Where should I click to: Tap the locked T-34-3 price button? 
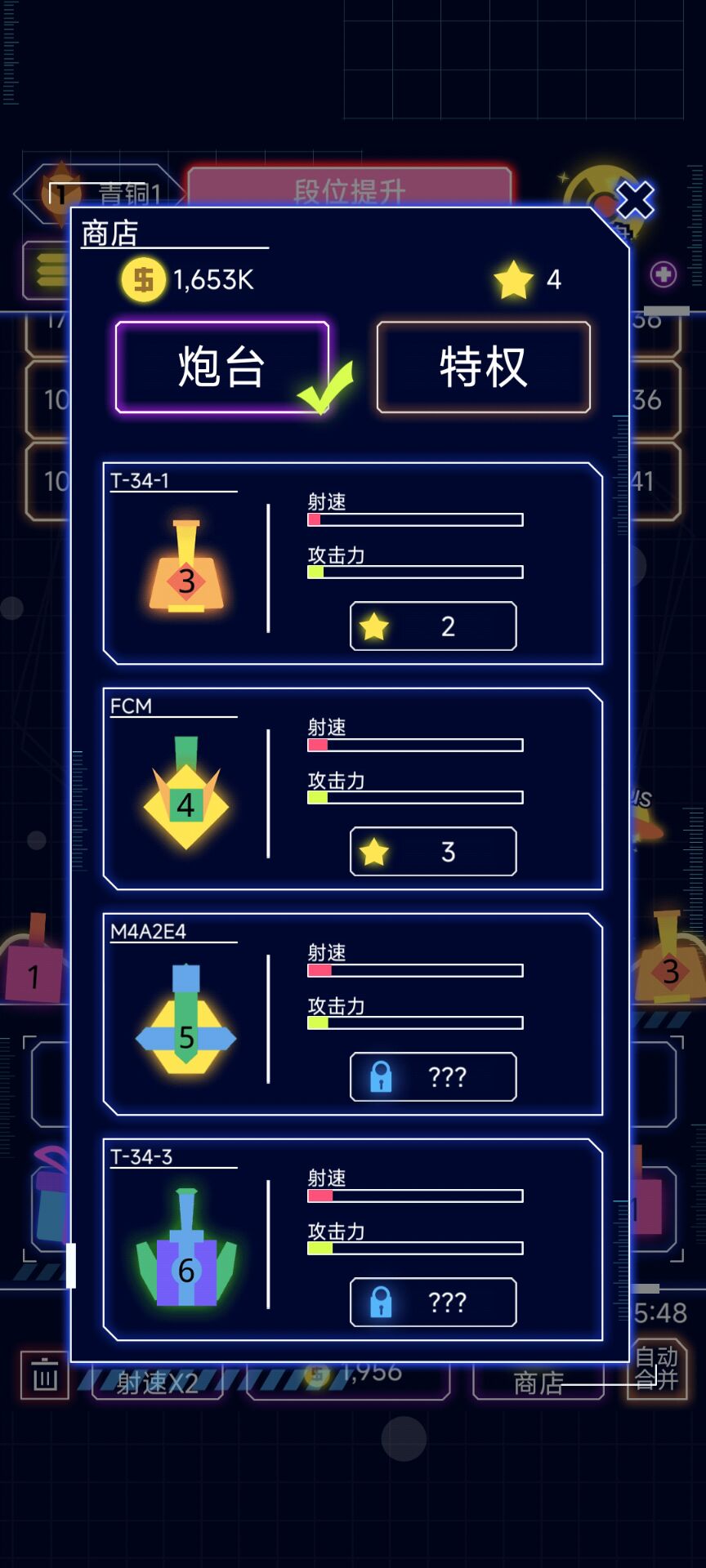point(433,1303)
